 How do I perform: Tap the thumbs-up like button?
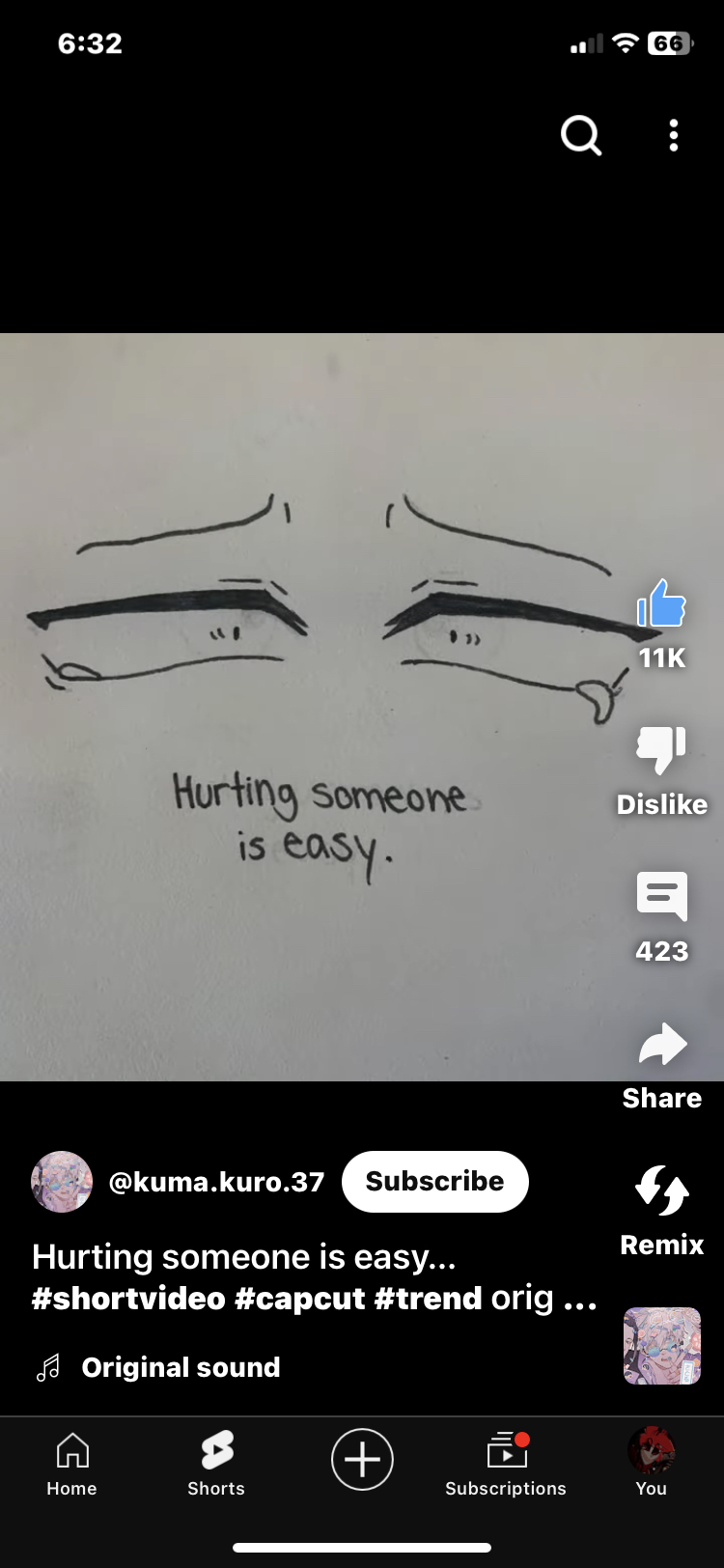tap(661, 605)
